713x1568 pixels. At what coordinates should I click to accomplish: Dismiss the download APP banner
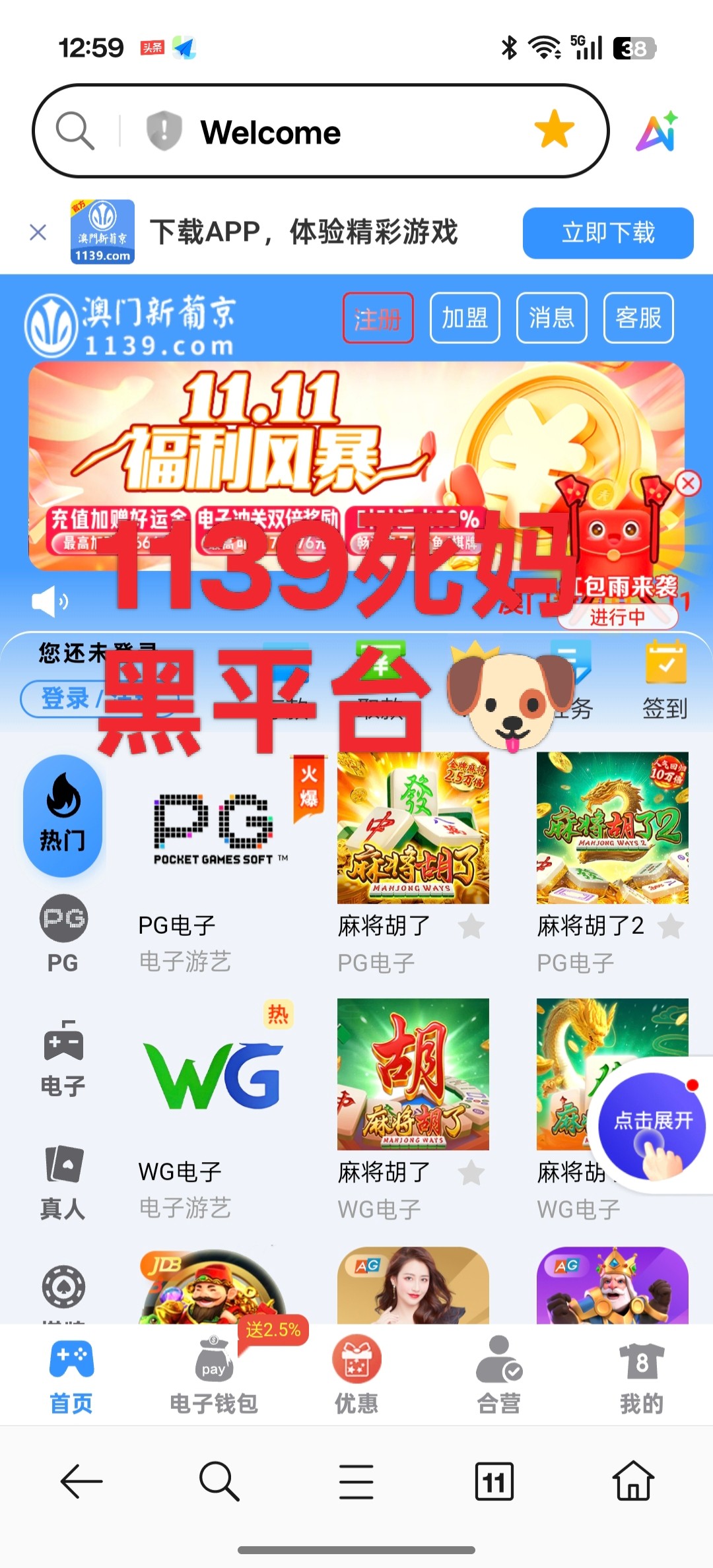coord(38,232)
